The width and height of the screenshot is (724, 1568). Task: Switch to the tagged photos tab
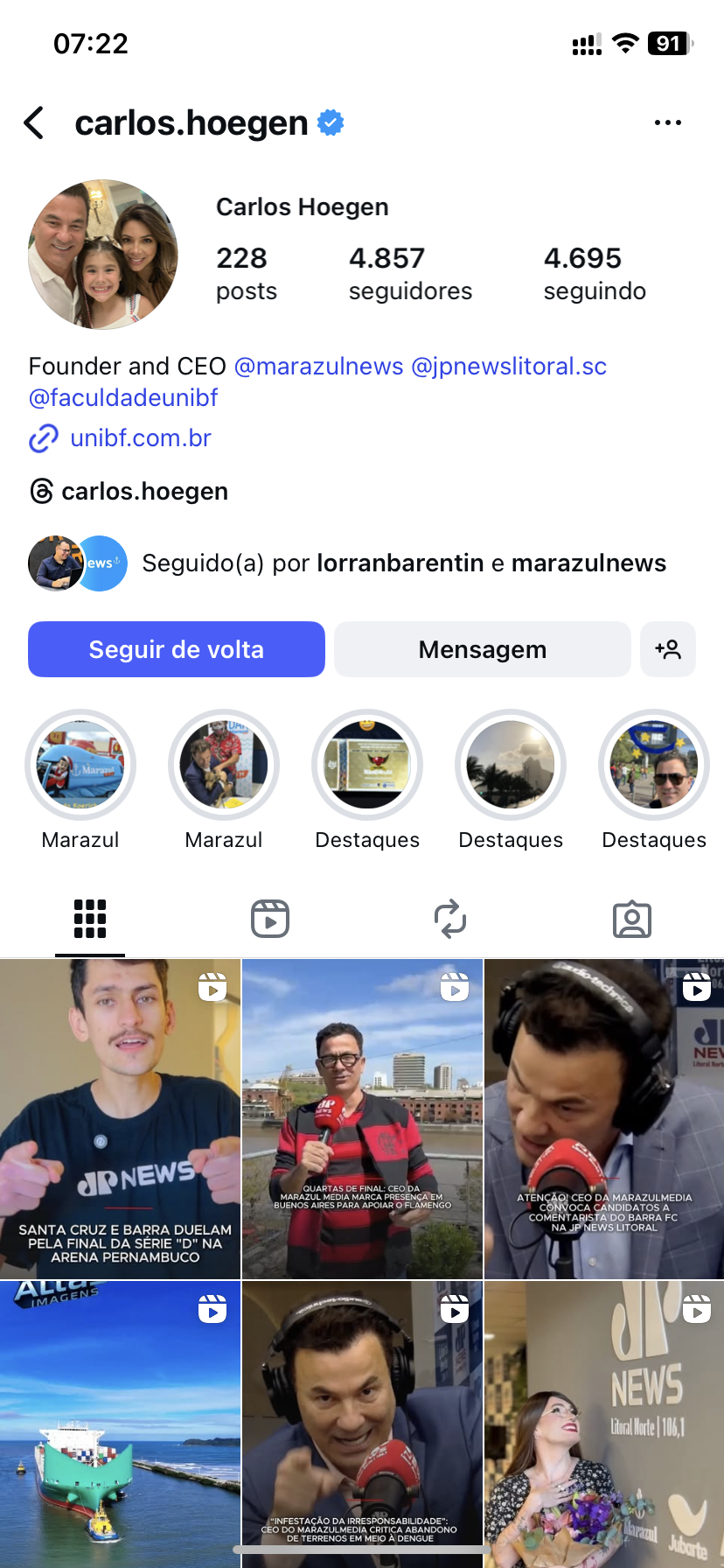click(631, 919)
